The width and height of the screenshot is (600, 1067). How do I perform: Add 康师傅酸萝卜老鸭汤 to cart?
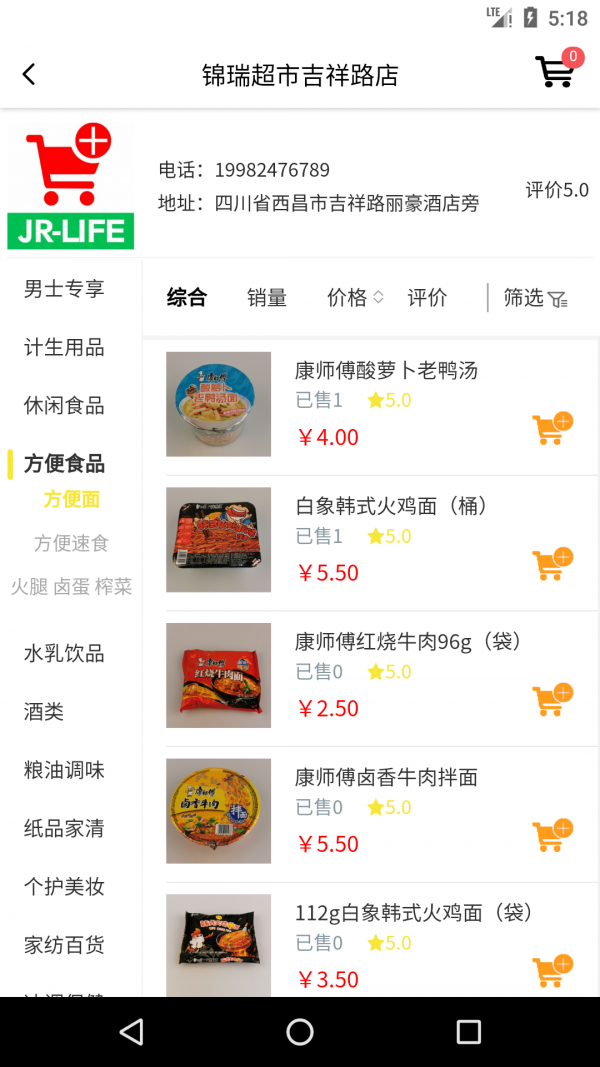[551, 428]
